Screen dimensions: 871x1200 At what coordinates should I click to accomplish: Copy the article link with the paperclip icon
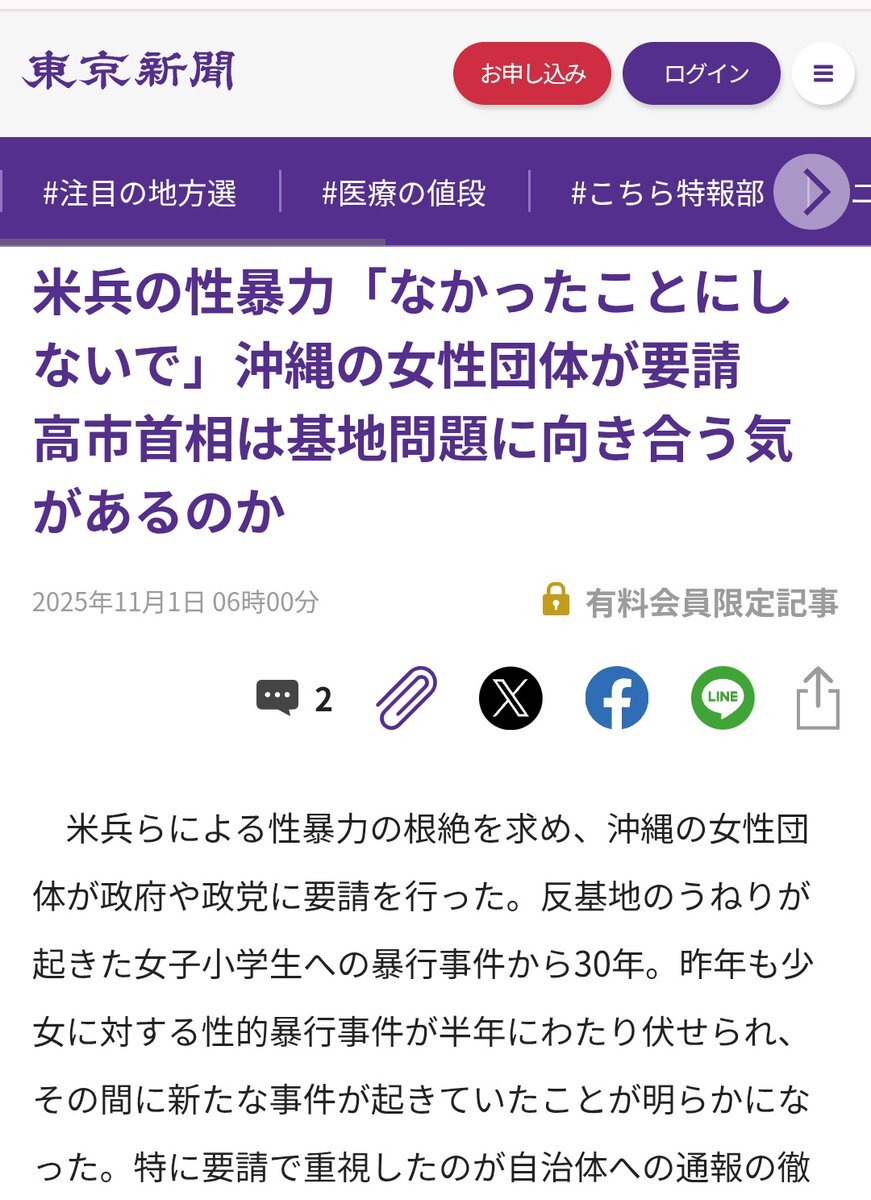406,698
